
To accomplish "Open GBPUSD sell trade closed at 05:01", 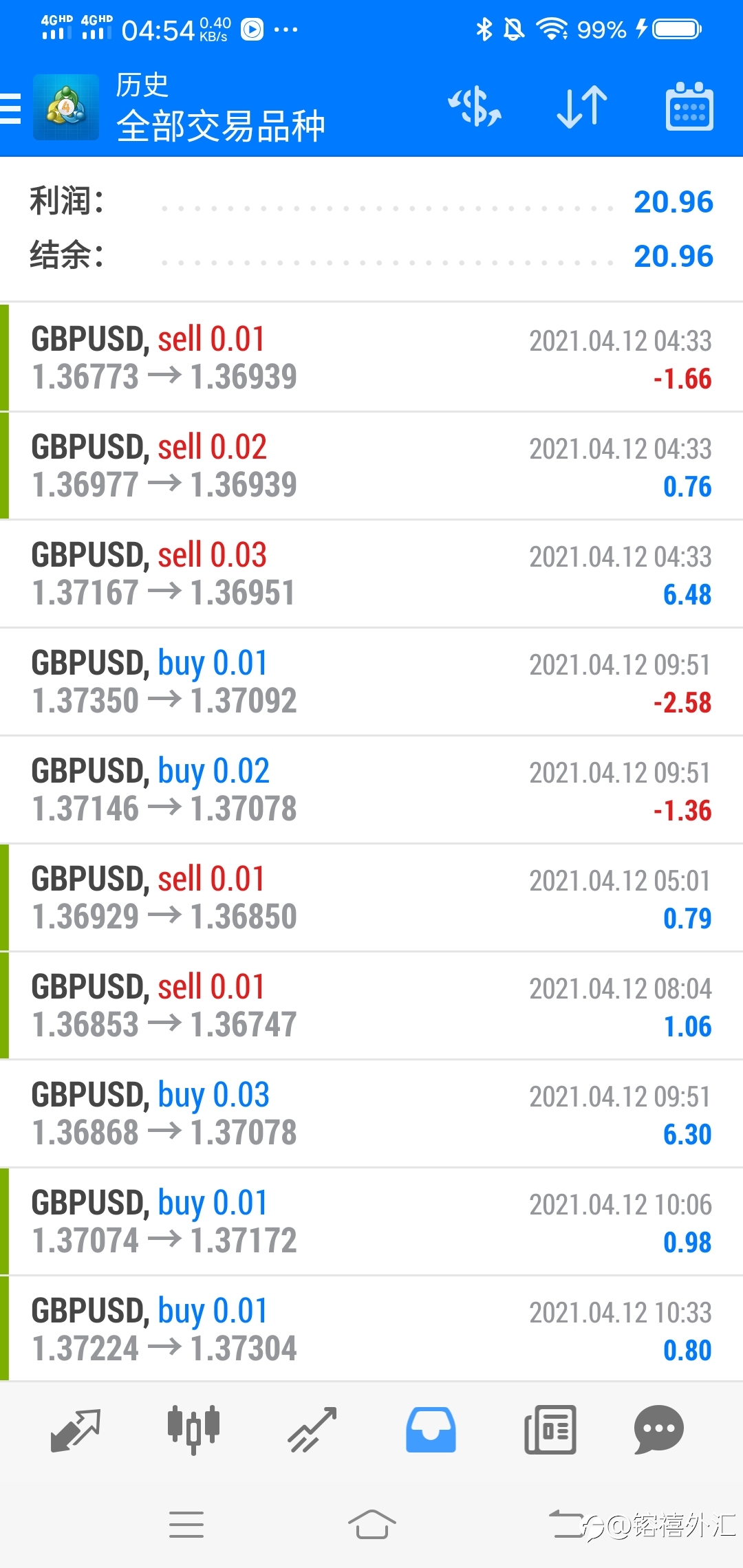I will 371,897.
